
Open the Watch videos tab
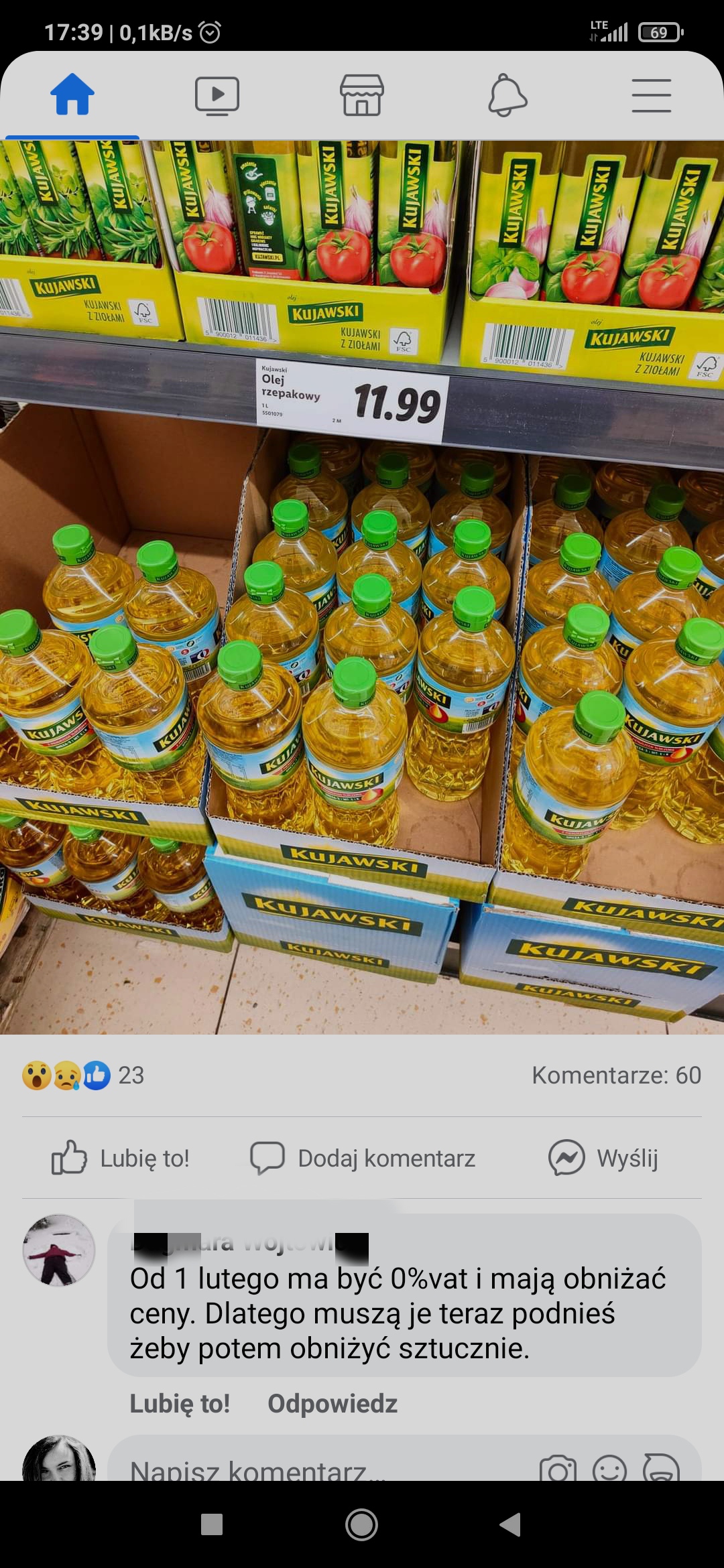point(217,95)
